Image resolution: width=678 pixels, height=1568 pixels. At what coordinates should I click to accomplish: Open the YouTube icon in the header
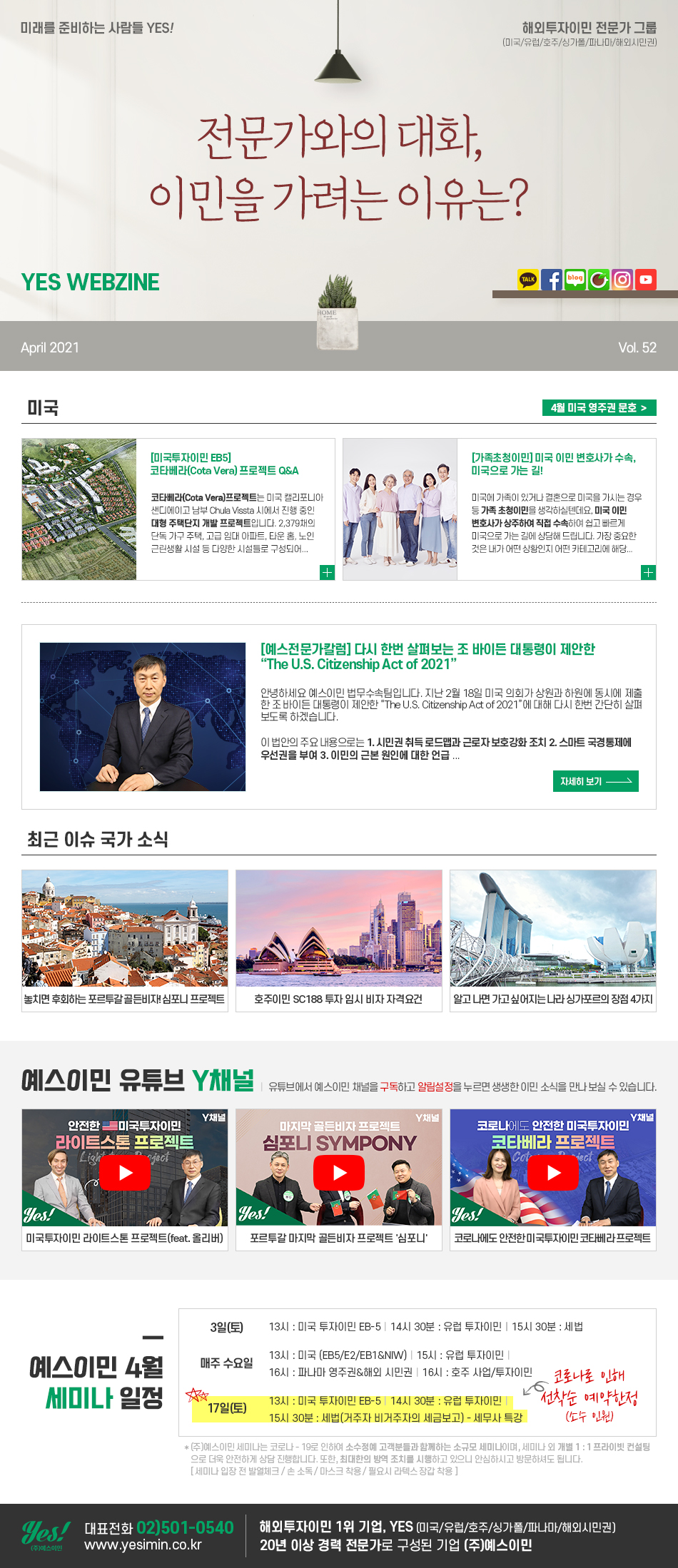pos(646,280)
